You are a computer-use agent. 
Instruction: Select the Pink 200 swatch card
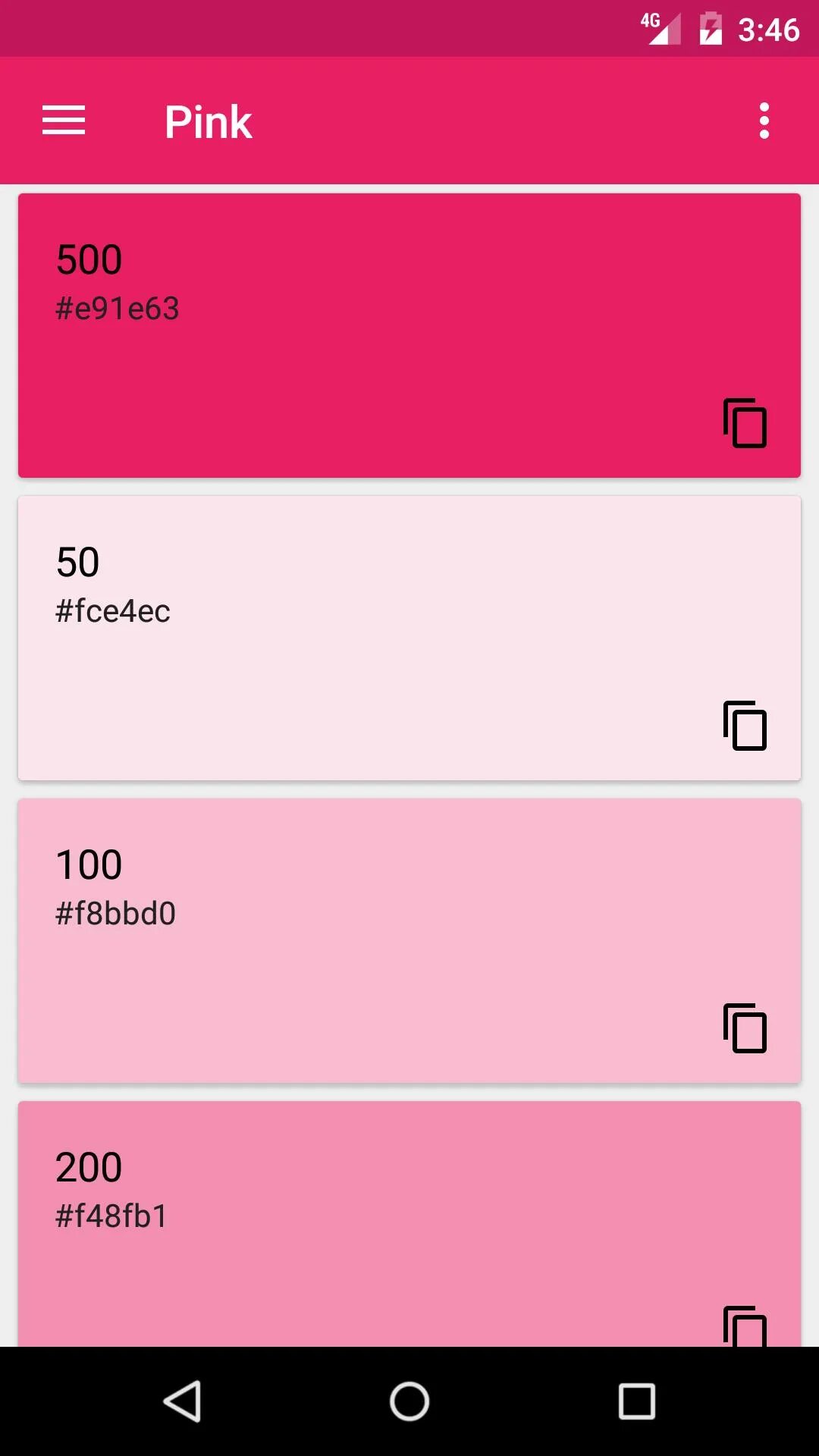pos(409,1224)
